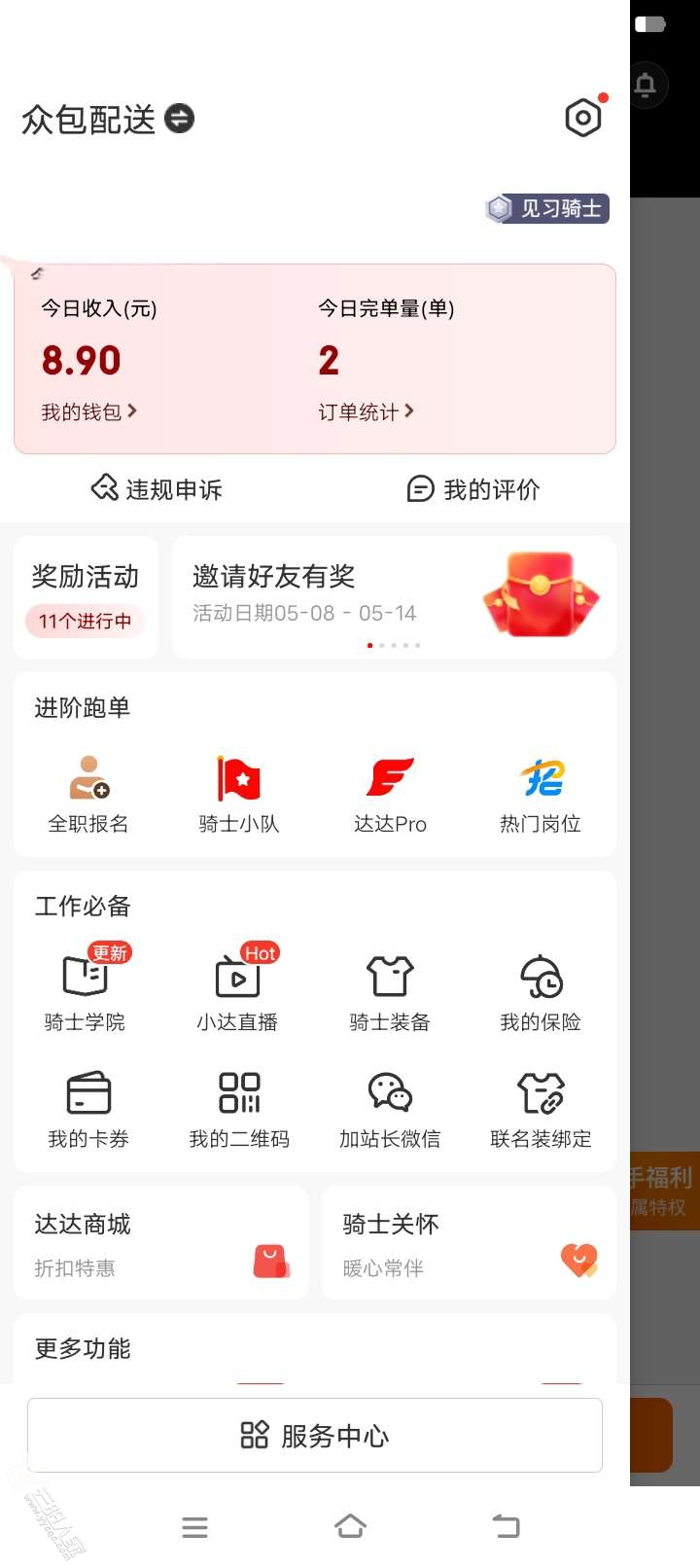Open 骑士关怀 rider care card

(x=469, y=1243)
